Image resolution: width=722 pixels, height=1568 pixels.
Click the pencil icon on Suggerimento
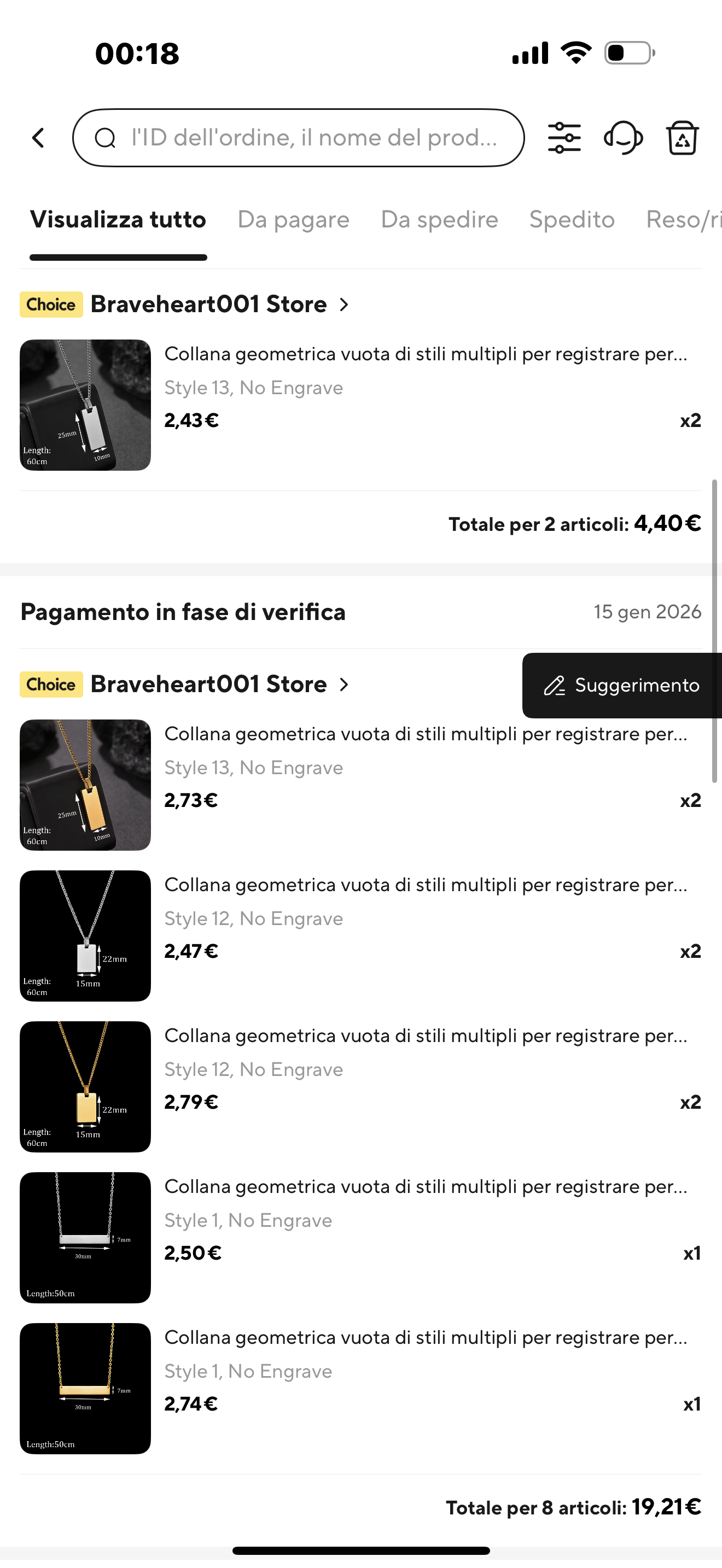(554, 686)
